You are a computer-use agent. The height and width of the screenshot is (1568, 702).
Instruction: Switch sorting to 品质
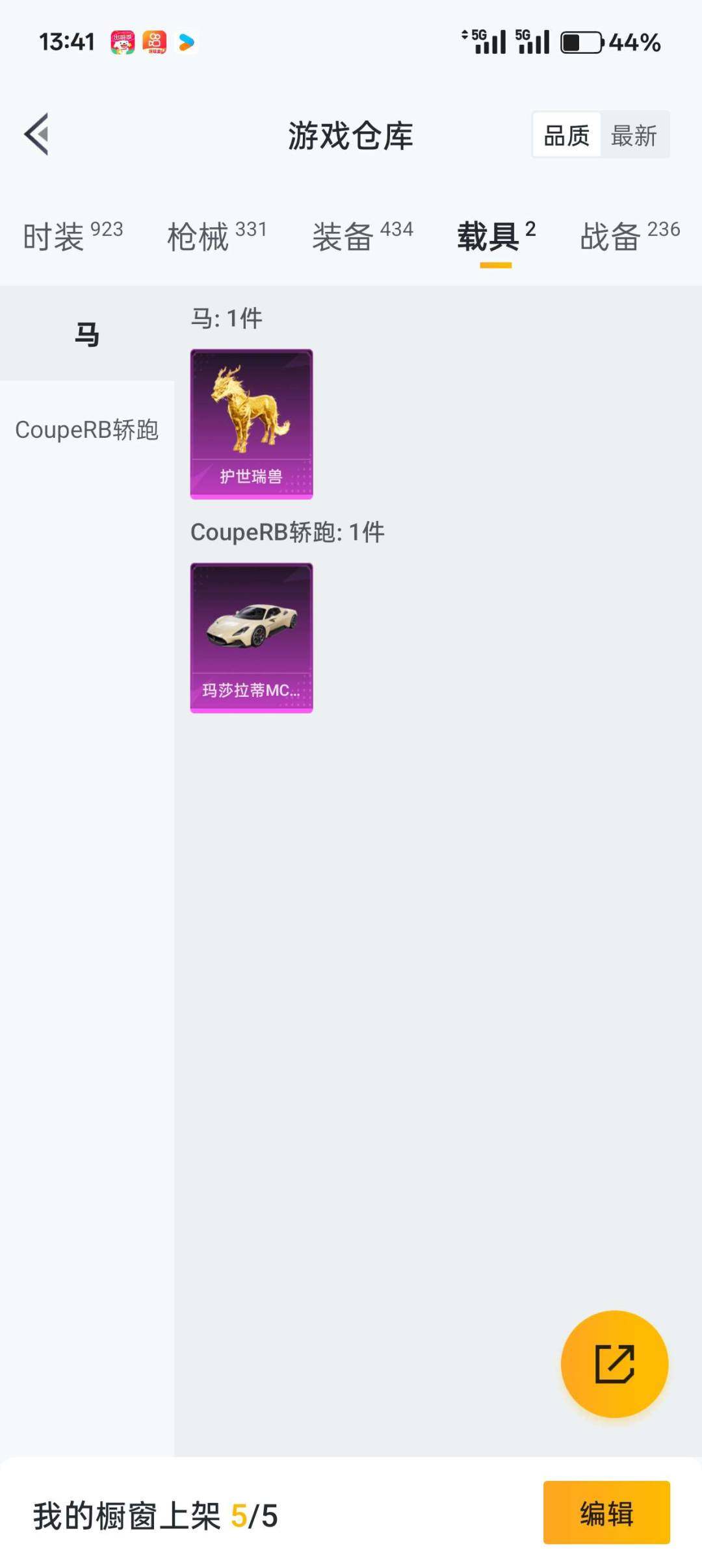(567, 135)
